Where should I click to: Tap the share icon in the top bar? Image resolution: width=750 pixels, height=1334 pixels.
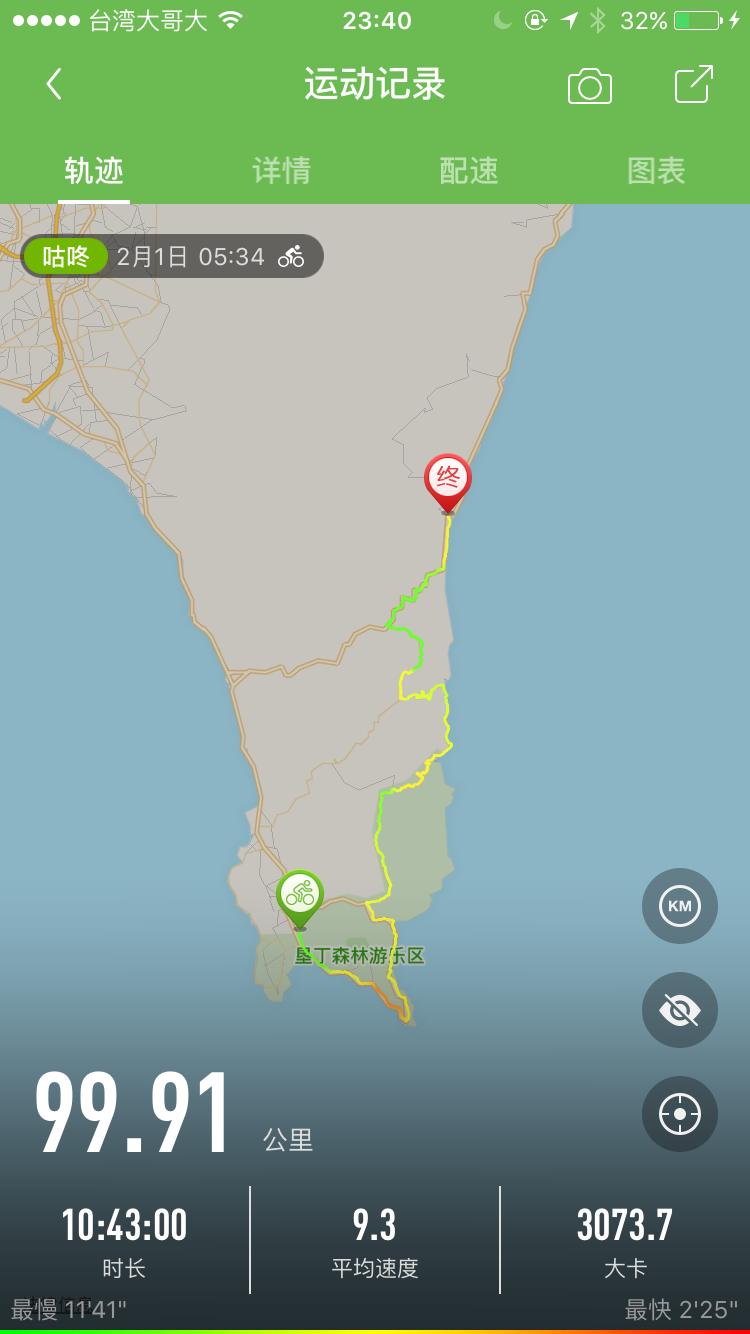pos(692,85)
